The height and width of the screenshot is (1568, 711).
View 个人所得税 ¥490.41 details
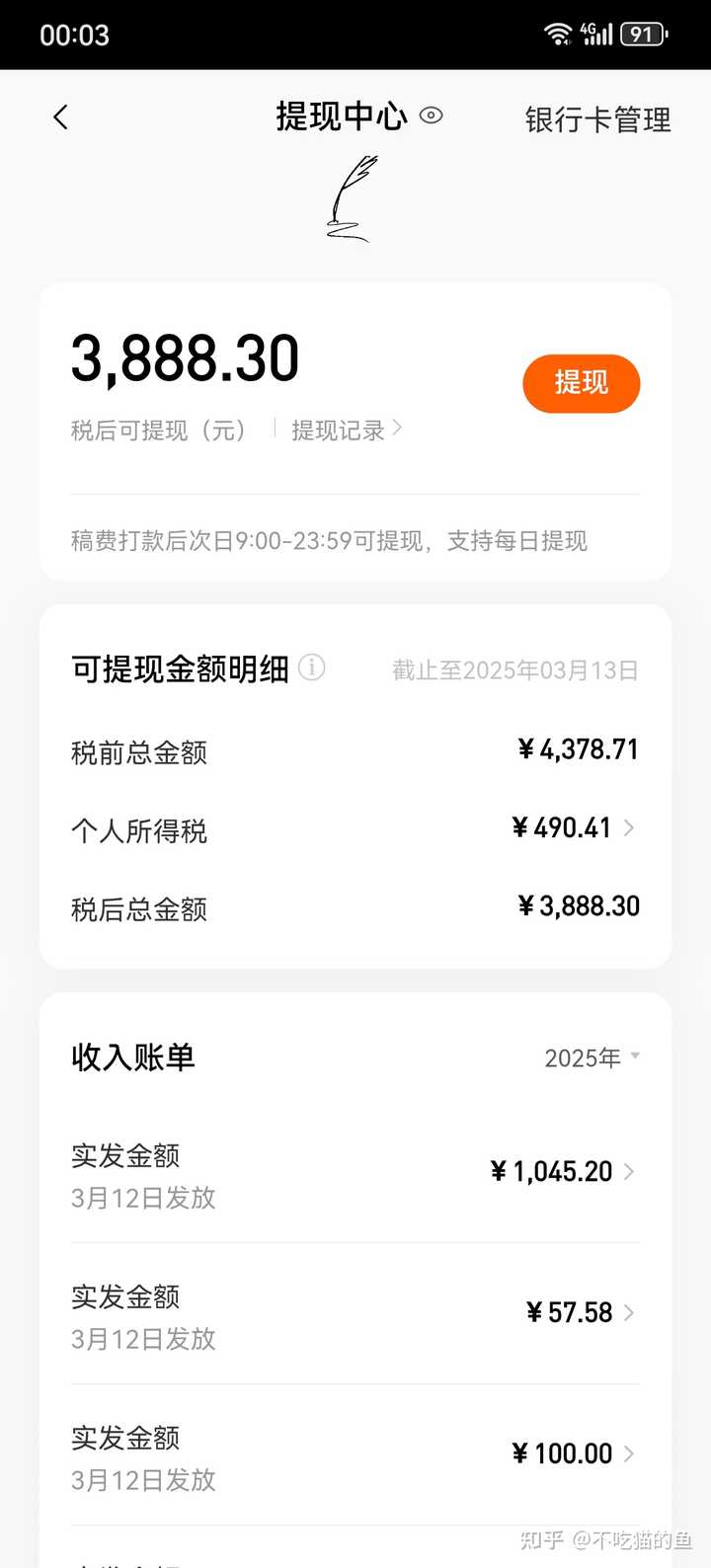[573, 828]
